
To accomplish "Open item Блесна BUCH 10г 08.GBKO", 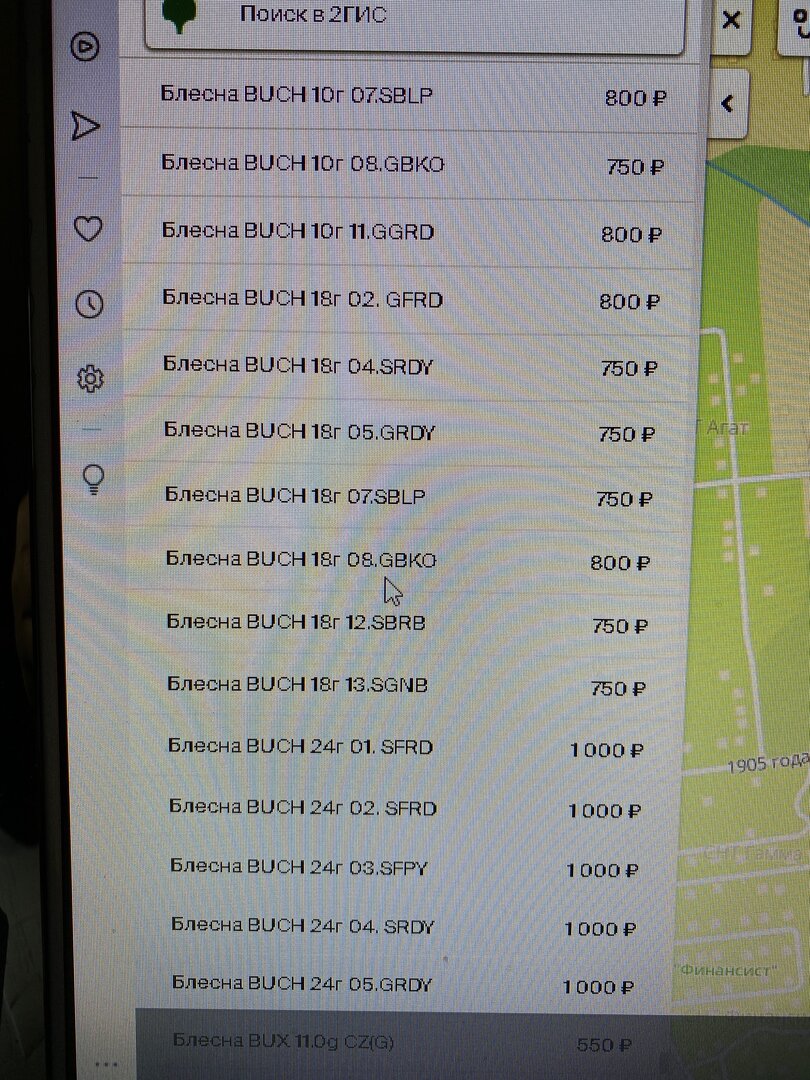I will pos(411,165).
